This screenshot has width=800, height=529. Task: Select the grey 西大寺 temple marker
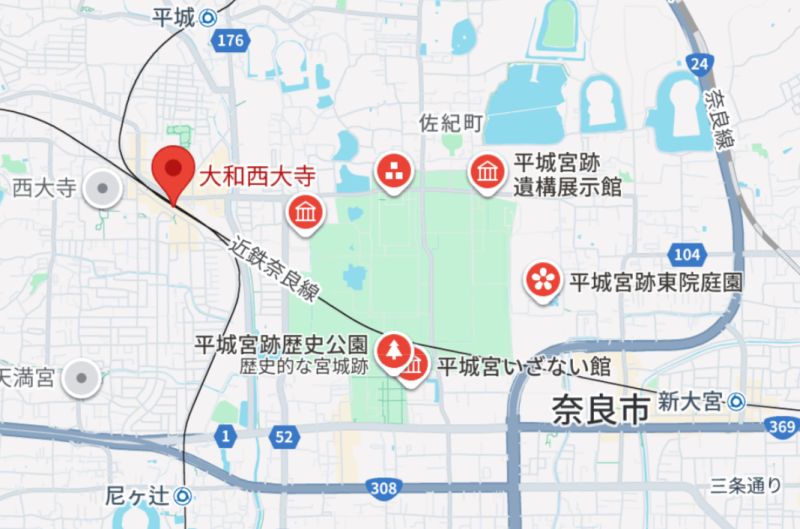click(x=101, y=187)
